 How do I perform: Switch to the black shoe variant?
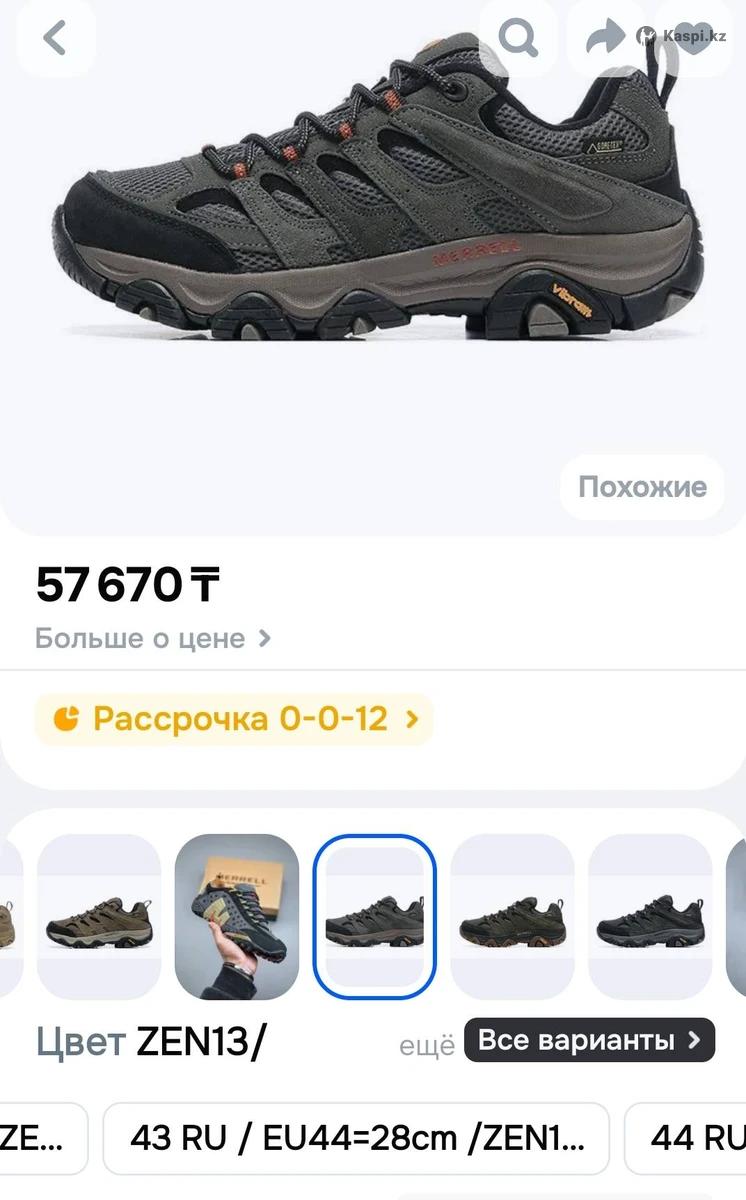tap(650, 916)
